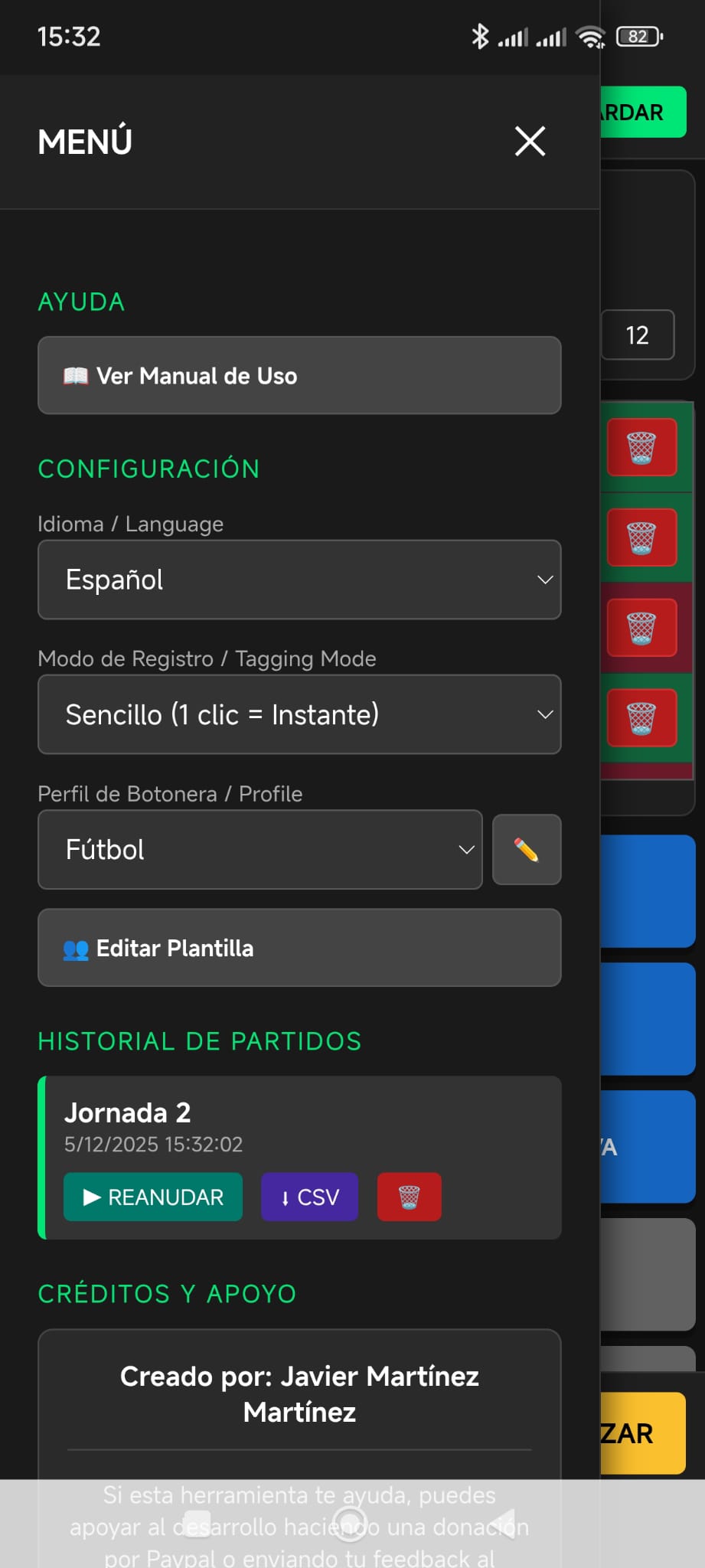Click the topmost red trash icon in the events list
The width and height of the screenshot is (705, 1568).
pyautogui.click(x=641, y=448)
